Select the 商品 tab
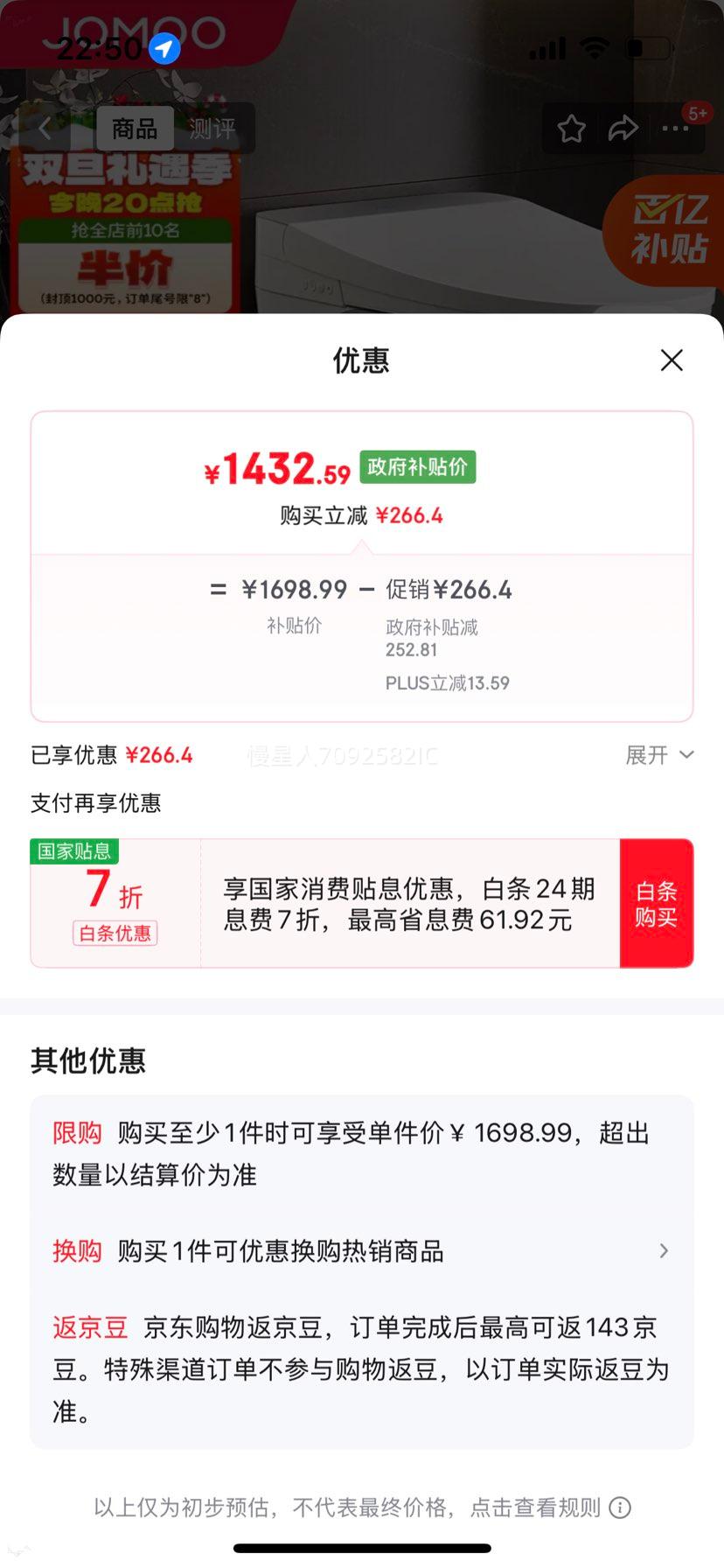 134,129
